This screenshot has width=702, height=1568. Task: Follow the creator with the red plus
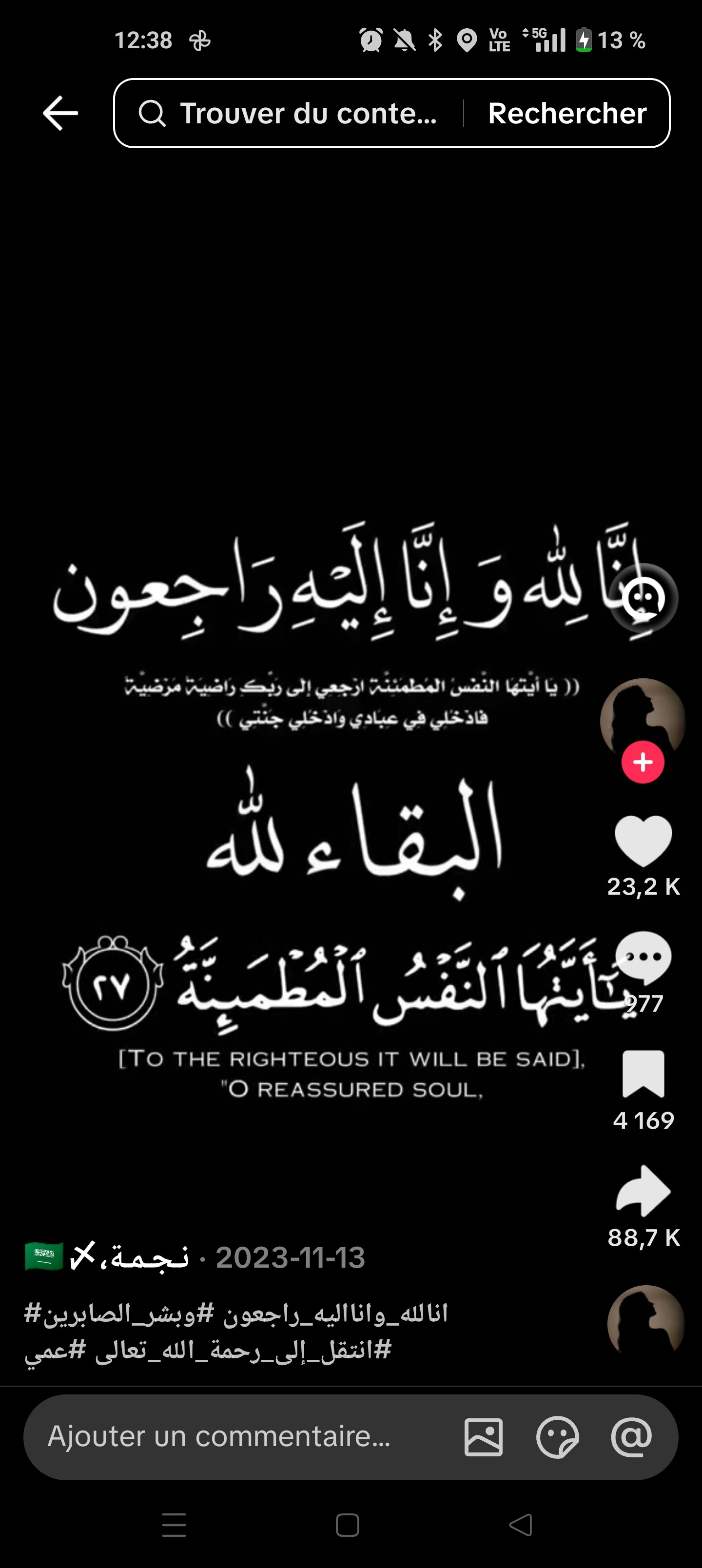pos(643,762)
